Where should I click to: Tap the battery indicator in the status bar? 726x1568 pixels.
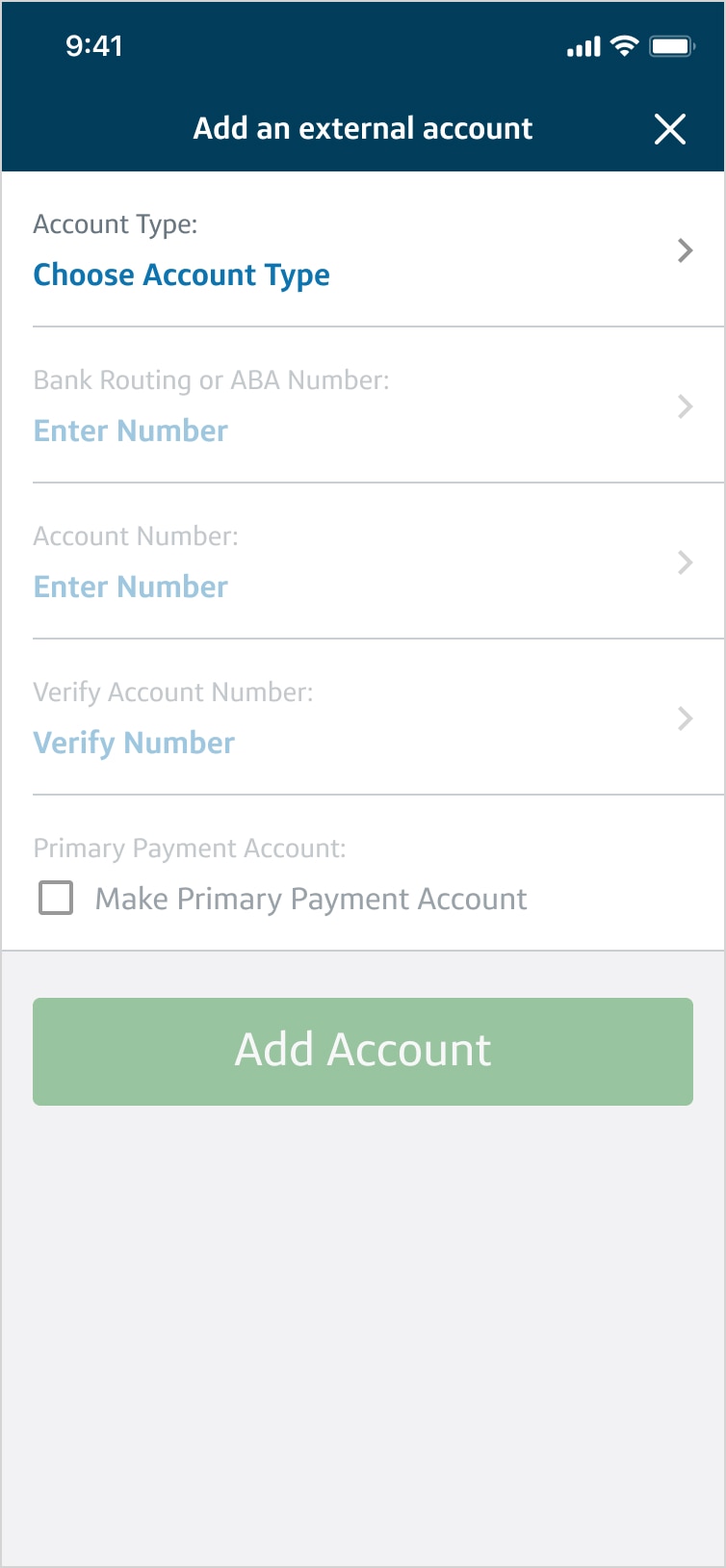tap(671, 44)
